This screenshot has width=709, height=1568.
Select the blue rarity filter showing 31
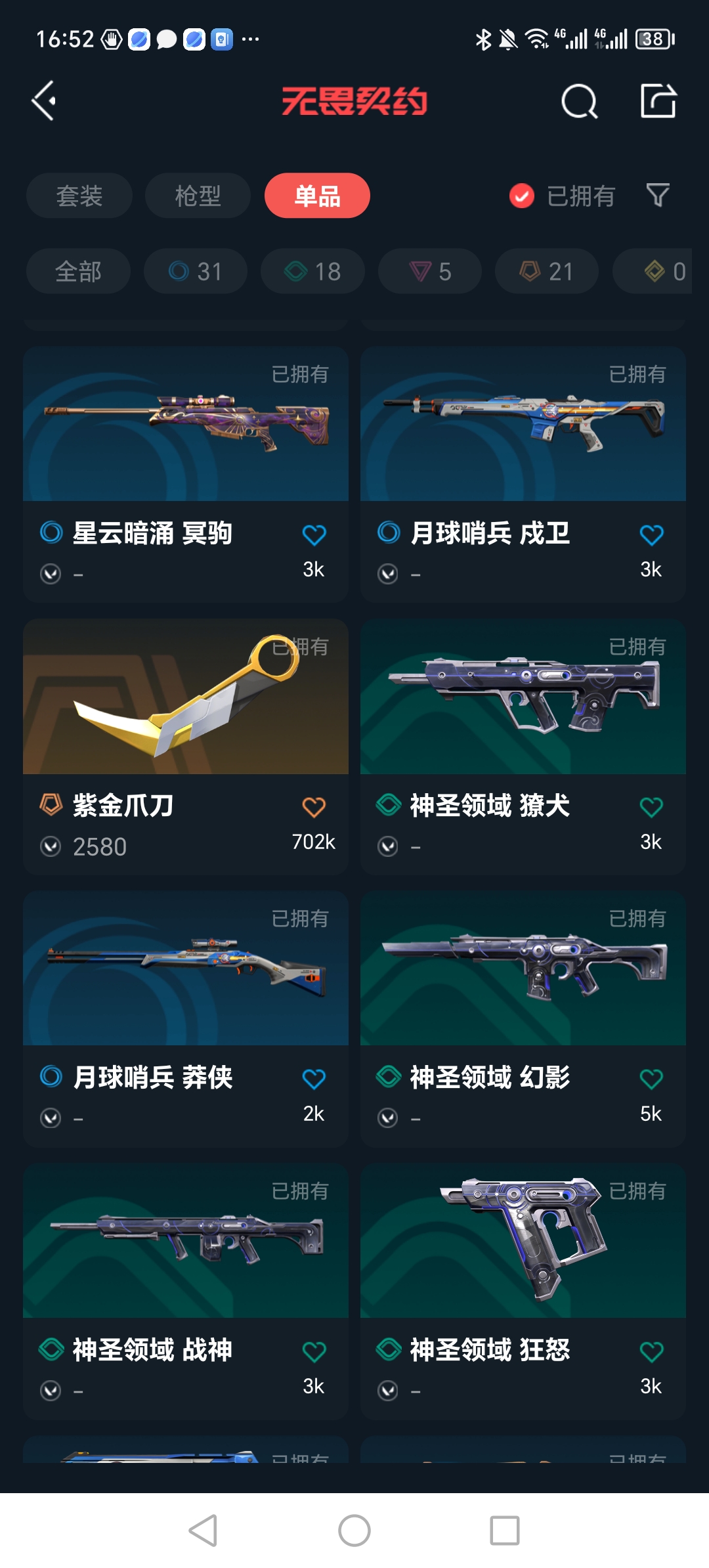click(195, 271)
